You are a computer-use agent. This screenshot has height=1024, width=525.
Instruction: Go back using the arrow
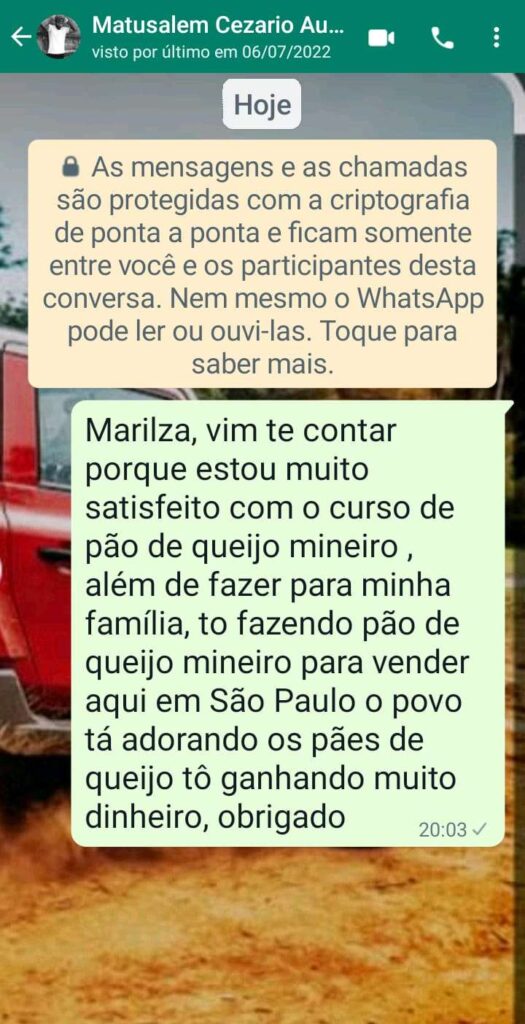click(21, 37)
